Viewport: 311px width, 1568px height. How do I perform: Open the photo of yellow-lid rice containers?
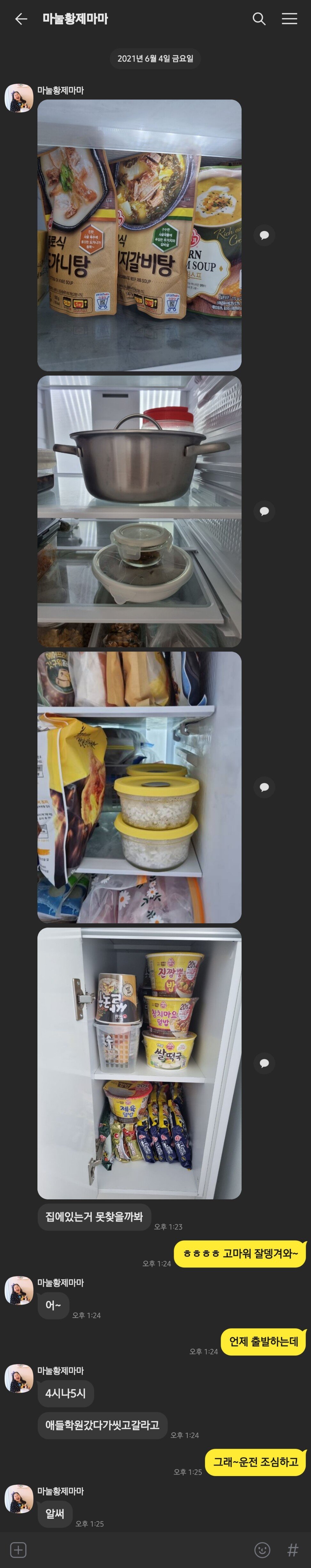(139, 787)
